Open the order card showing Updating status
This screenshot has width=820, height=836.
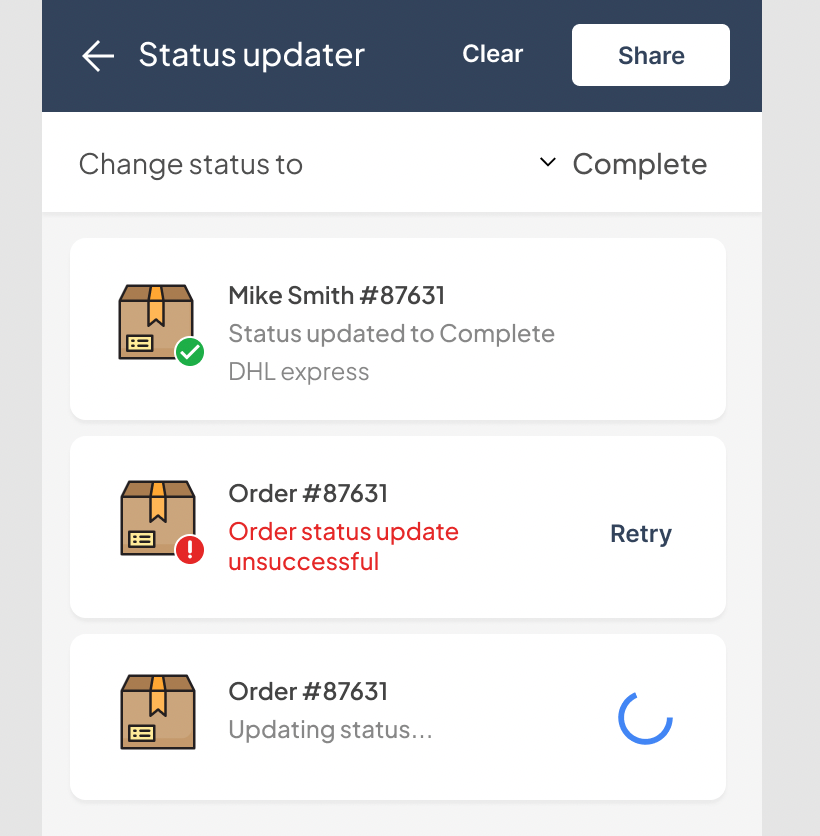click(397, 716)
